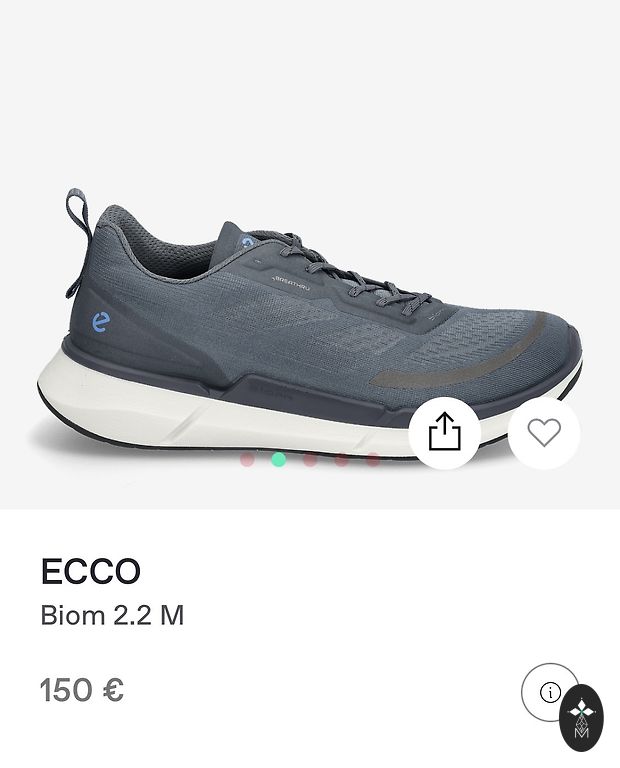Screen dimensions: 620x768
Task: Tap the green image page indicator dot
Action: point(279,459)
